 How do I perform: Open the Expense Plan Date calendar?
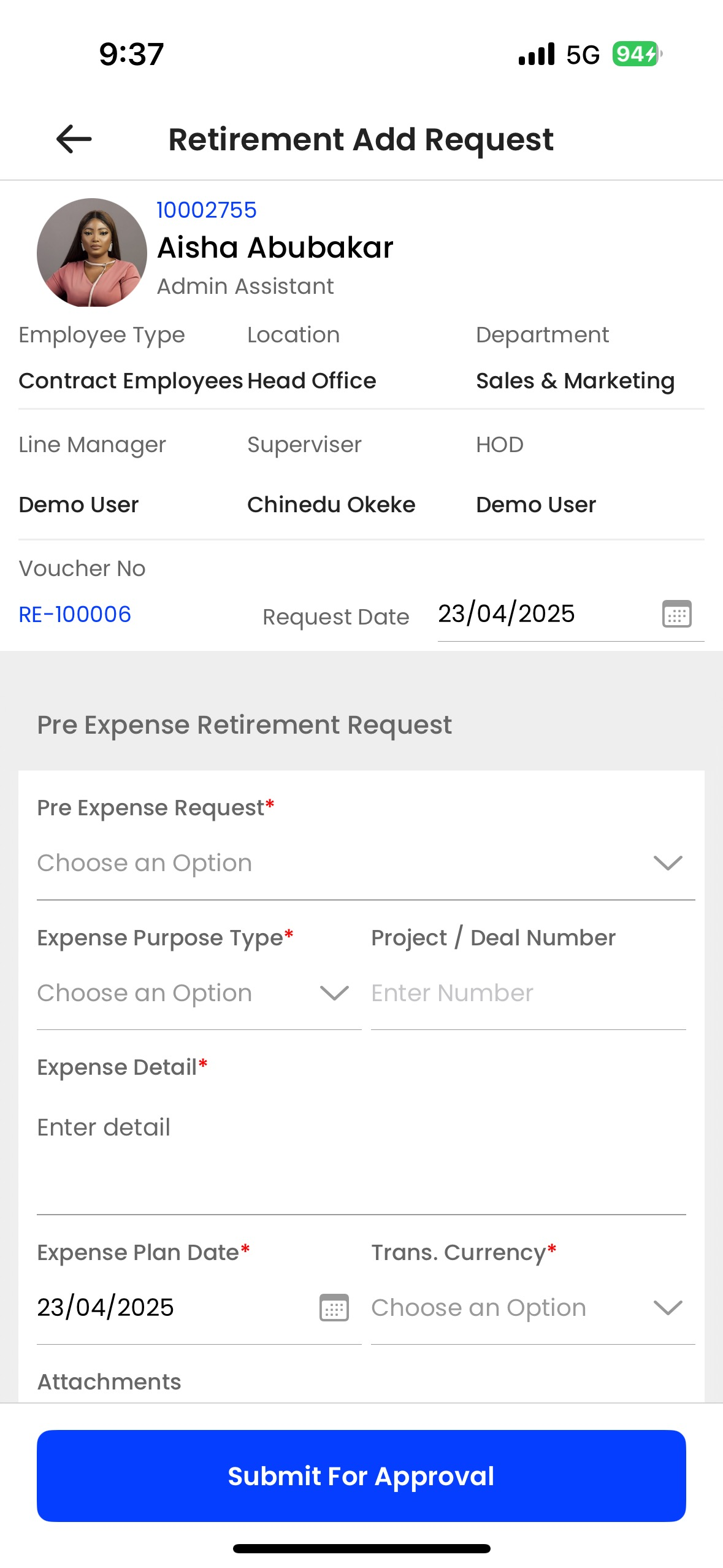pos(334,1307)
